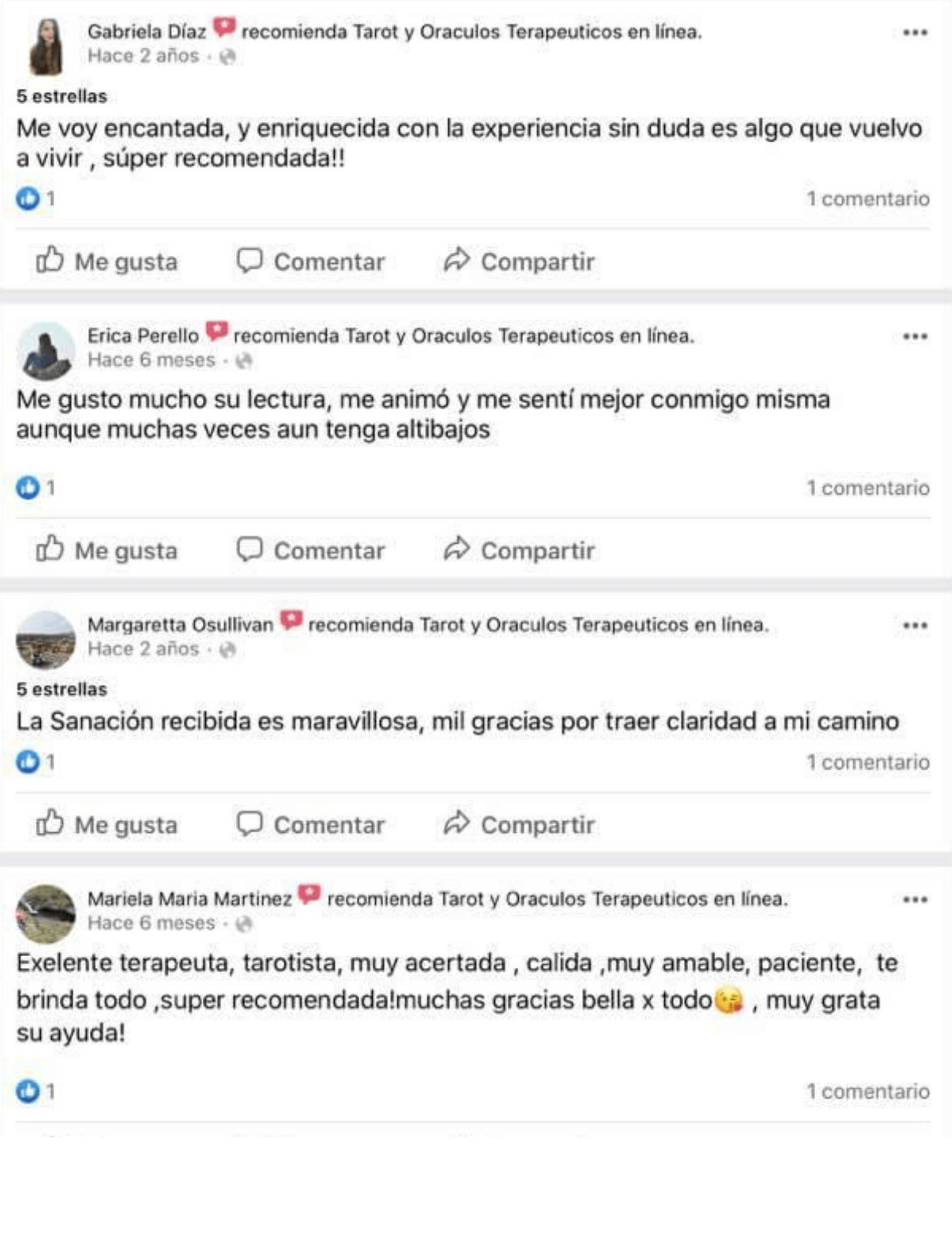This screenshot has width=952, height=1233.
Task: Open Erica Perello's profile picture
Action: [46, 350]
